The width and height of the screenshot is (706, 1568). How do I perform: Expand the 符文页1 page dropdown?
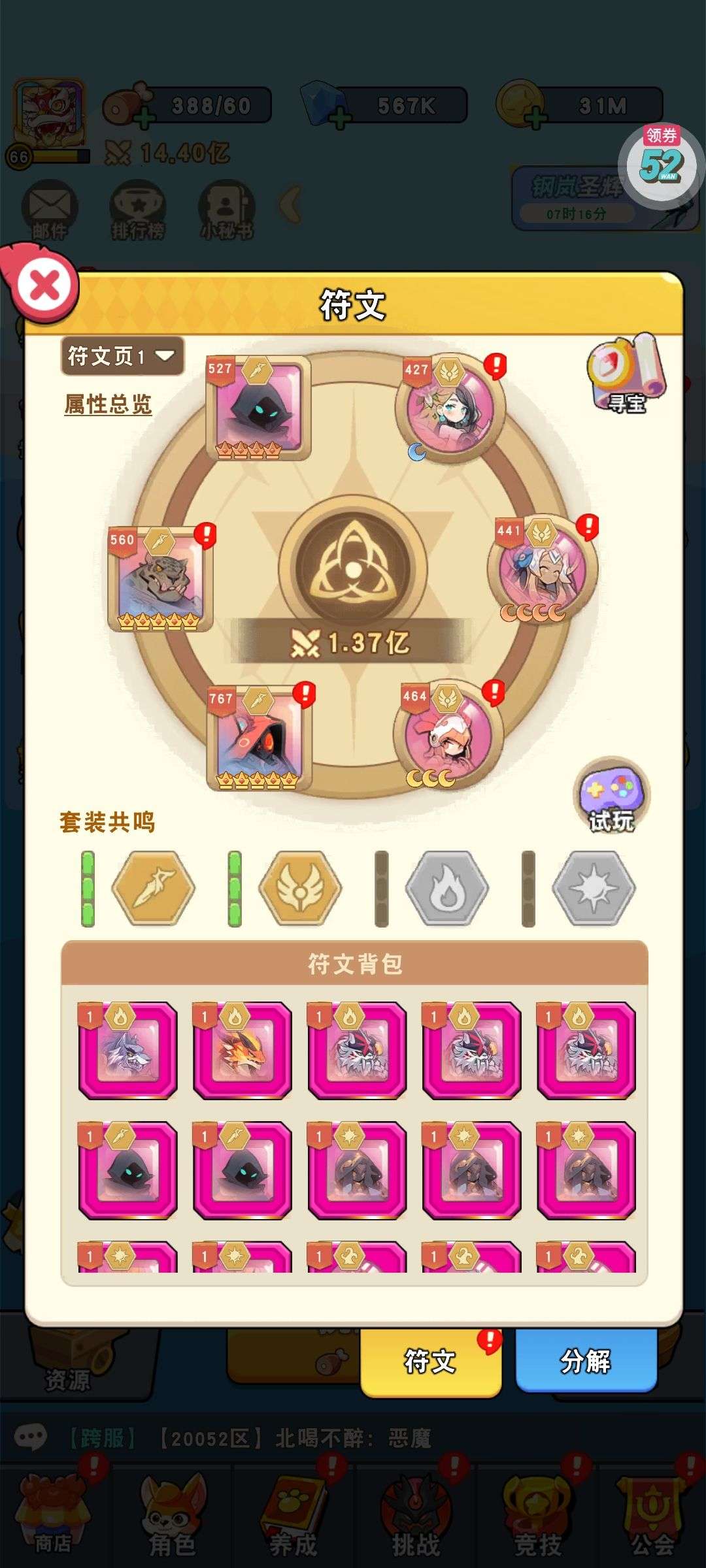pos(122,356)
